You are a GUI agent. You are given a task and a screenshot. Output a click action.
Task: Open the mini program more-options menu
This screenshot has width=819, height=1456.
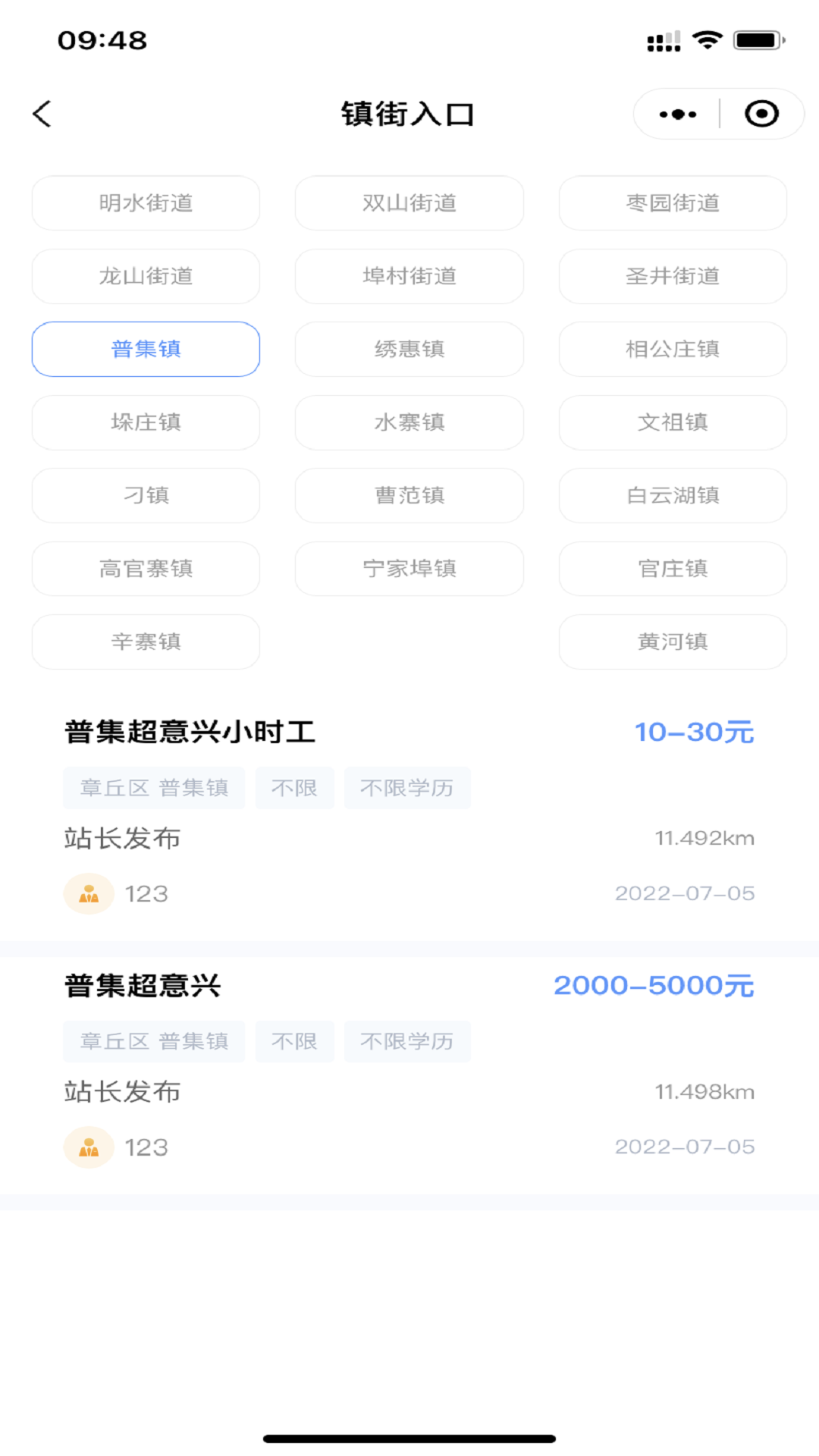coord(677,115)
